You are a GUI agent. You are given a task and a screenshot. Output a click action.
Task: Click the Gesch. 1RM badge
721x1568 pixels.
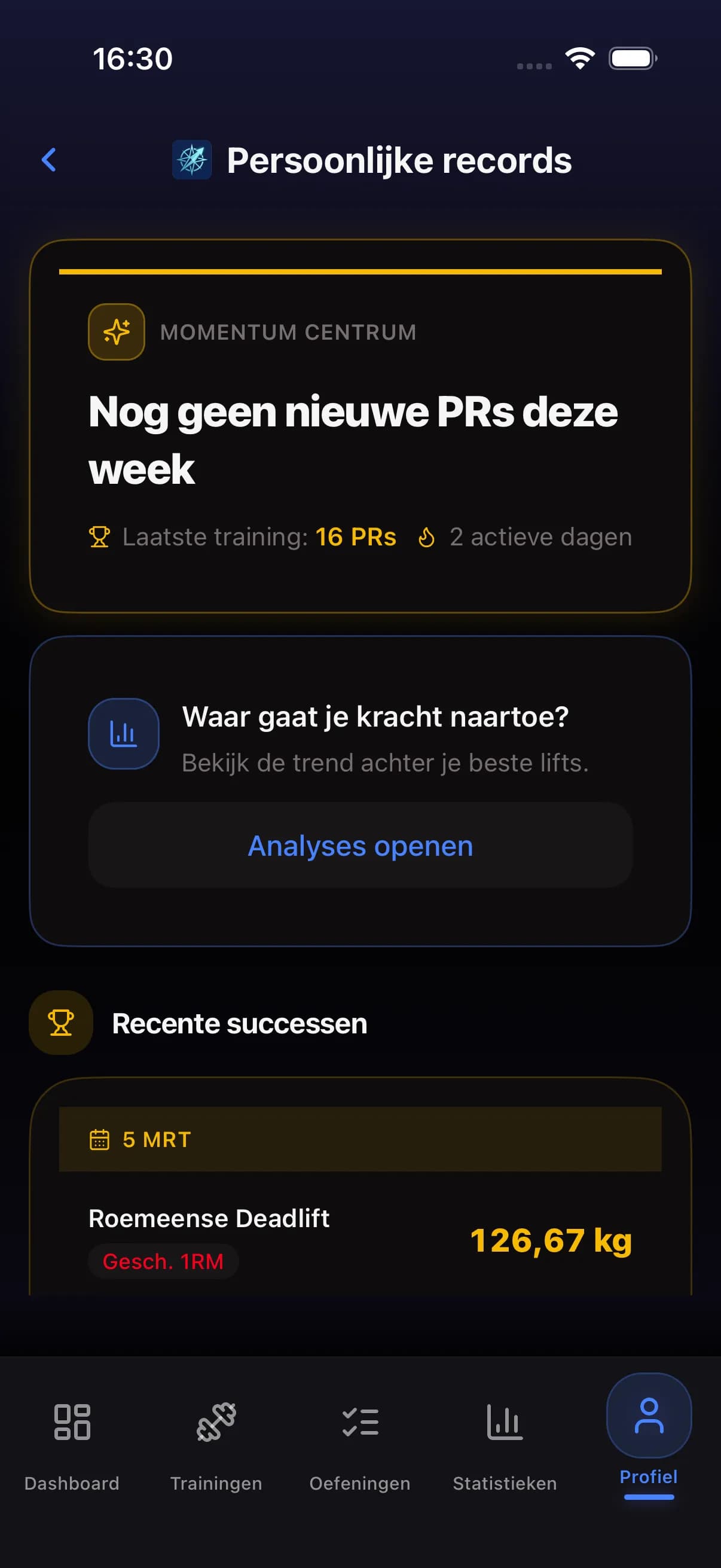[x=163, y=1261]
